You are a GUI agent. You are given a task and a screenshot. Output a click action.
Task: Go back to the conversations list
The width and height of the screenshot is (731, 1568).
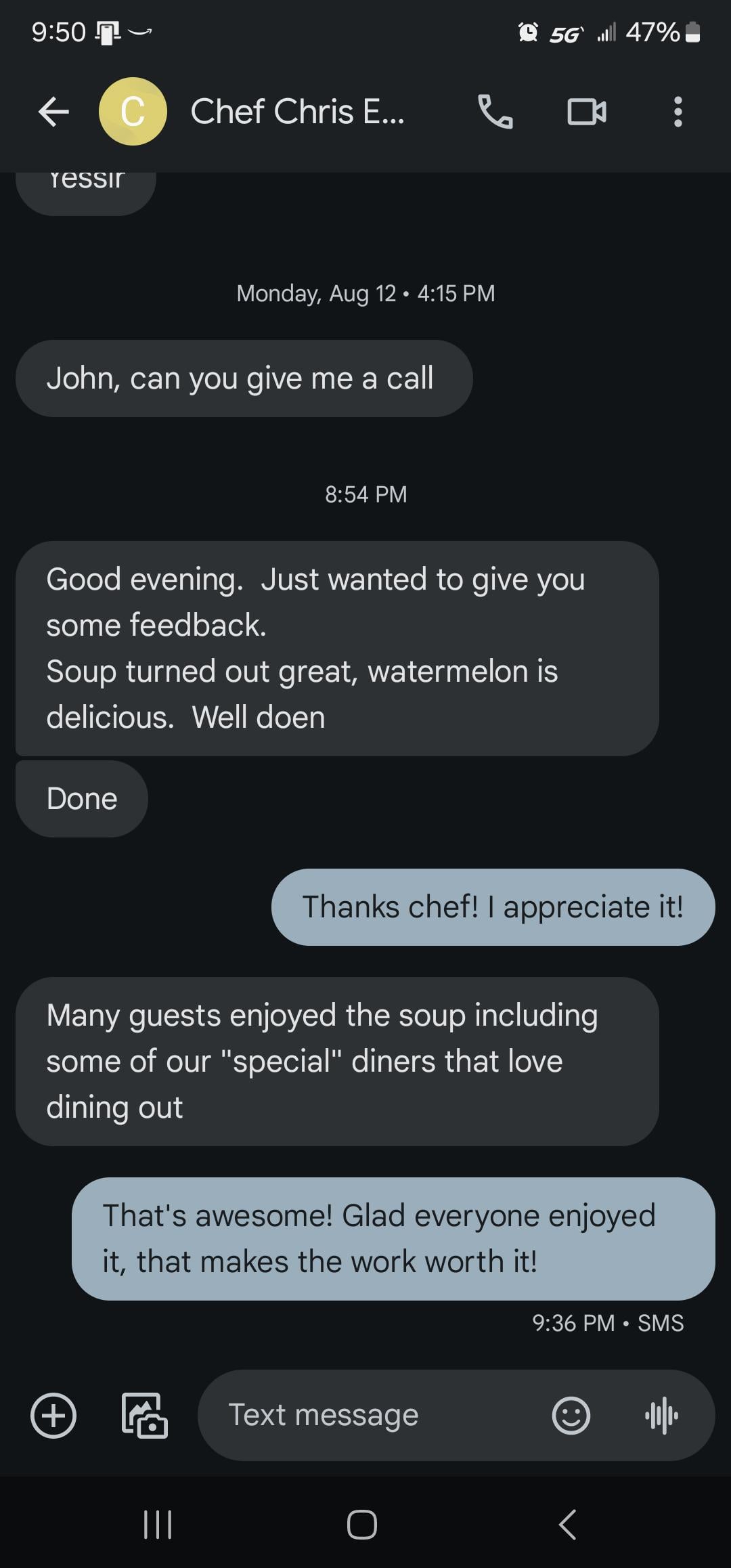[54, 112]
